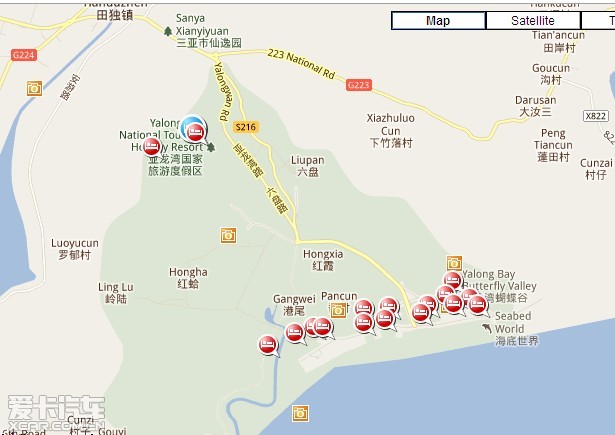Open photo camera marker near G224 road
615x435 pixels.
coord(35,88)
